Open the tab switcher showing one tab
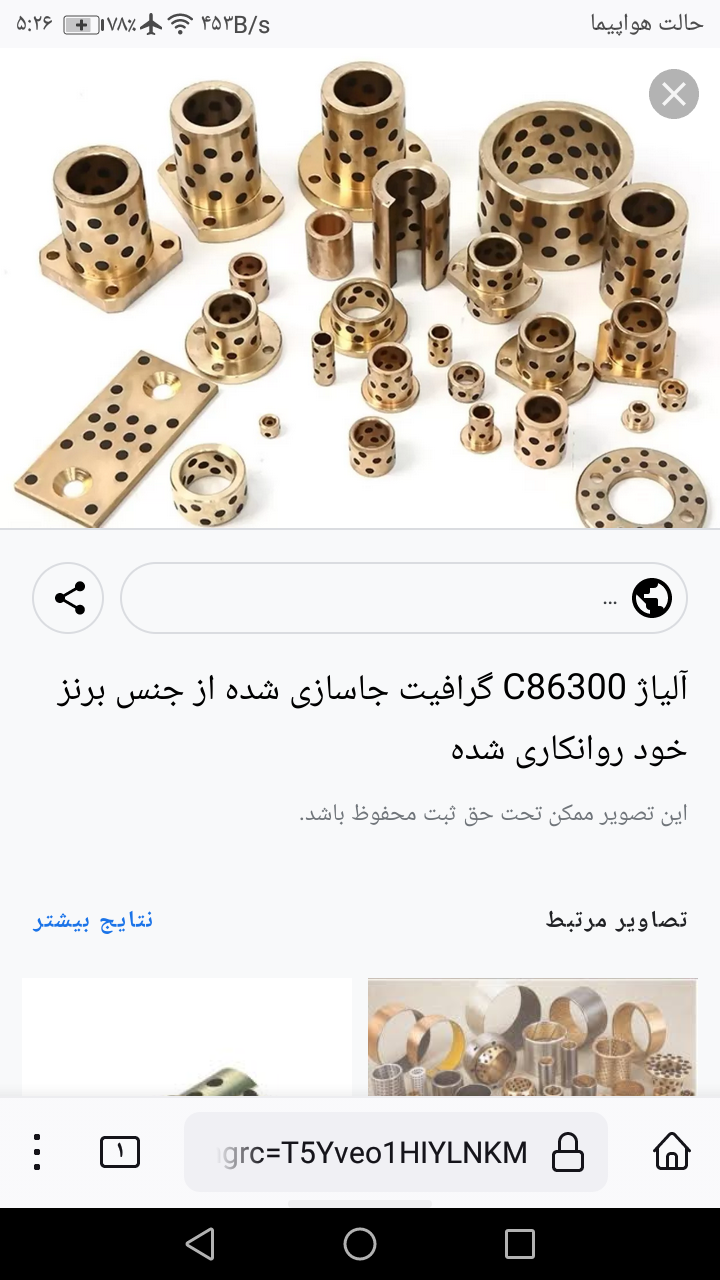Screen dimensions: 720x1280 click(x=120, y=1152)
